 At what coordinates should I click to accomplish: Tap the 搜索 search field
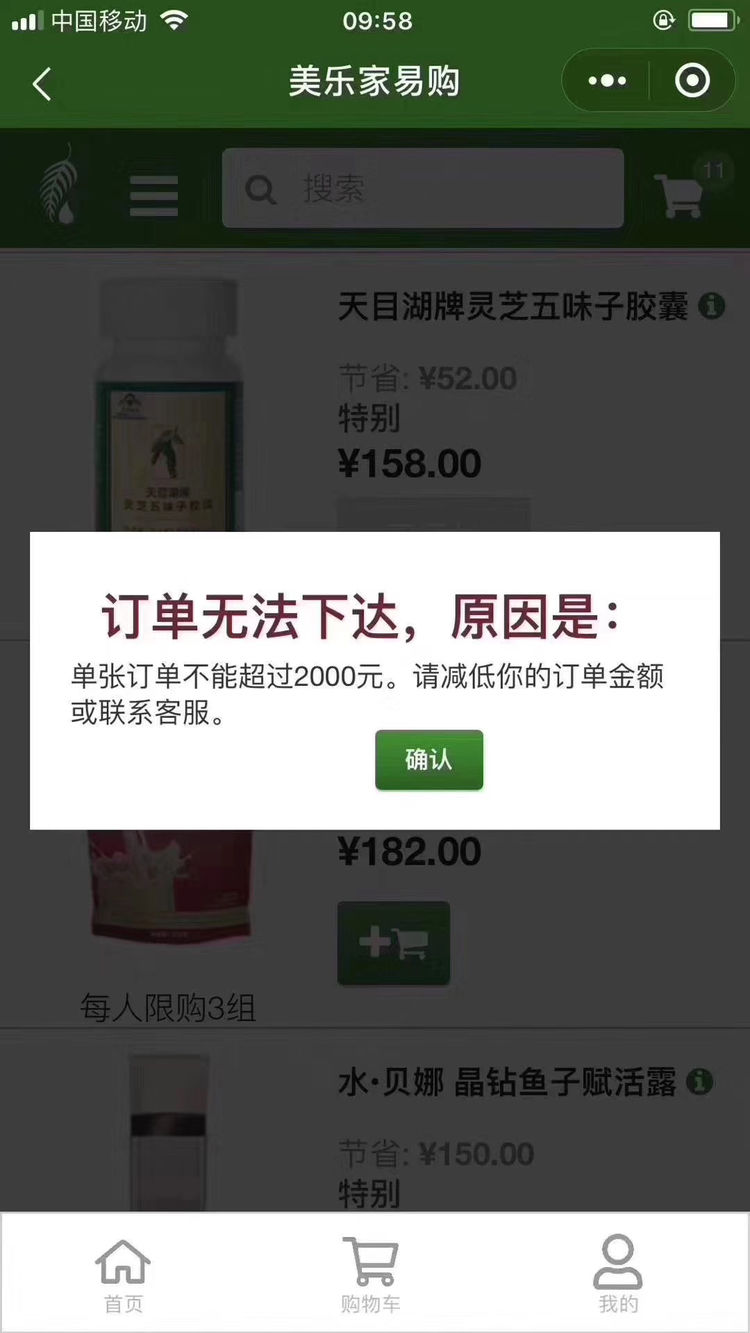tap(423, 188)
